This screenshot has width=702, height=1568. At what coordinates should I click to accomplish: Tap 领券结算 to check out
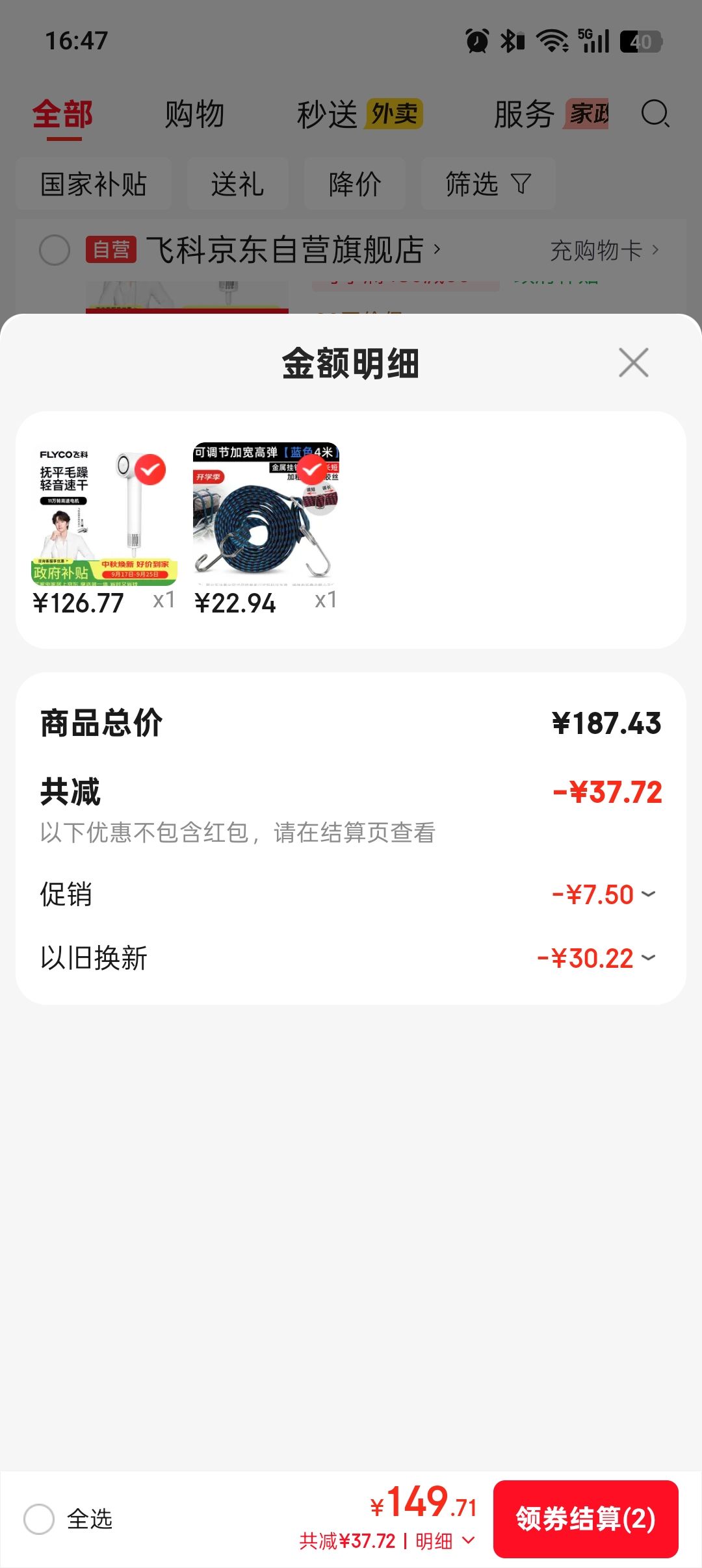pos(586,1519)
